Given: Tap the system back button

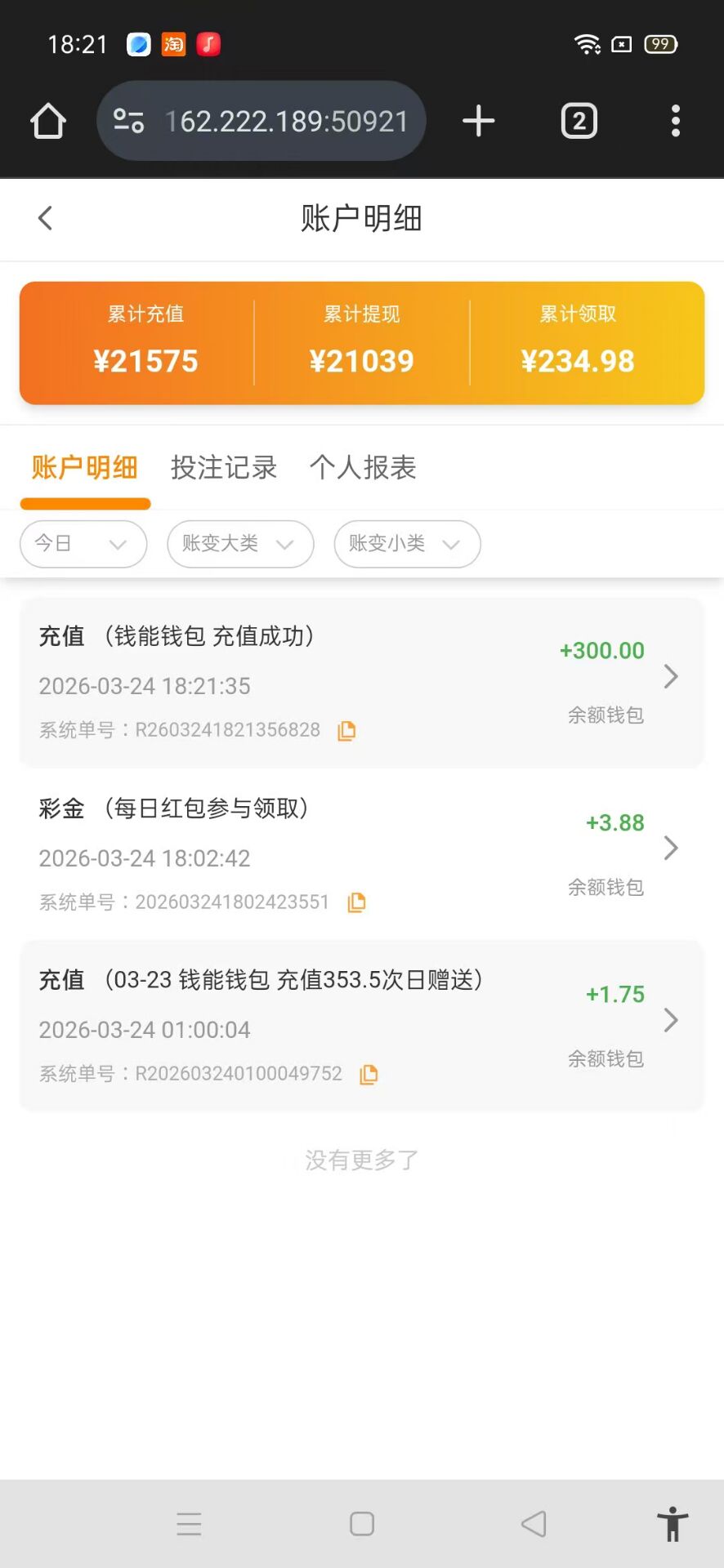Looking at the screenshot, I should click(534, 1524).
